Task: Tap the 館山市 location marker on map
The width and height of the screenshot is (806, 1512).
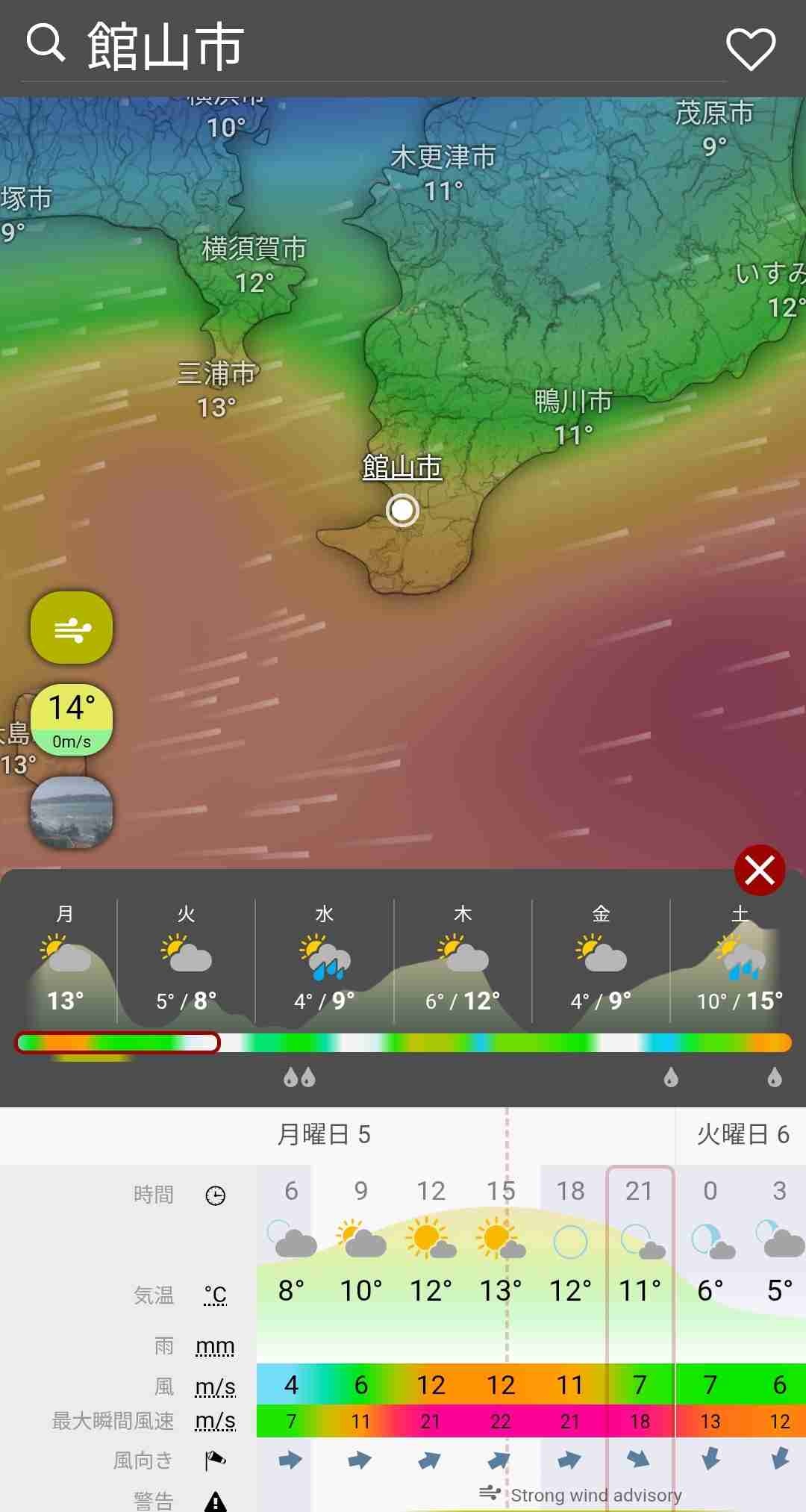Action: (402, 511)
